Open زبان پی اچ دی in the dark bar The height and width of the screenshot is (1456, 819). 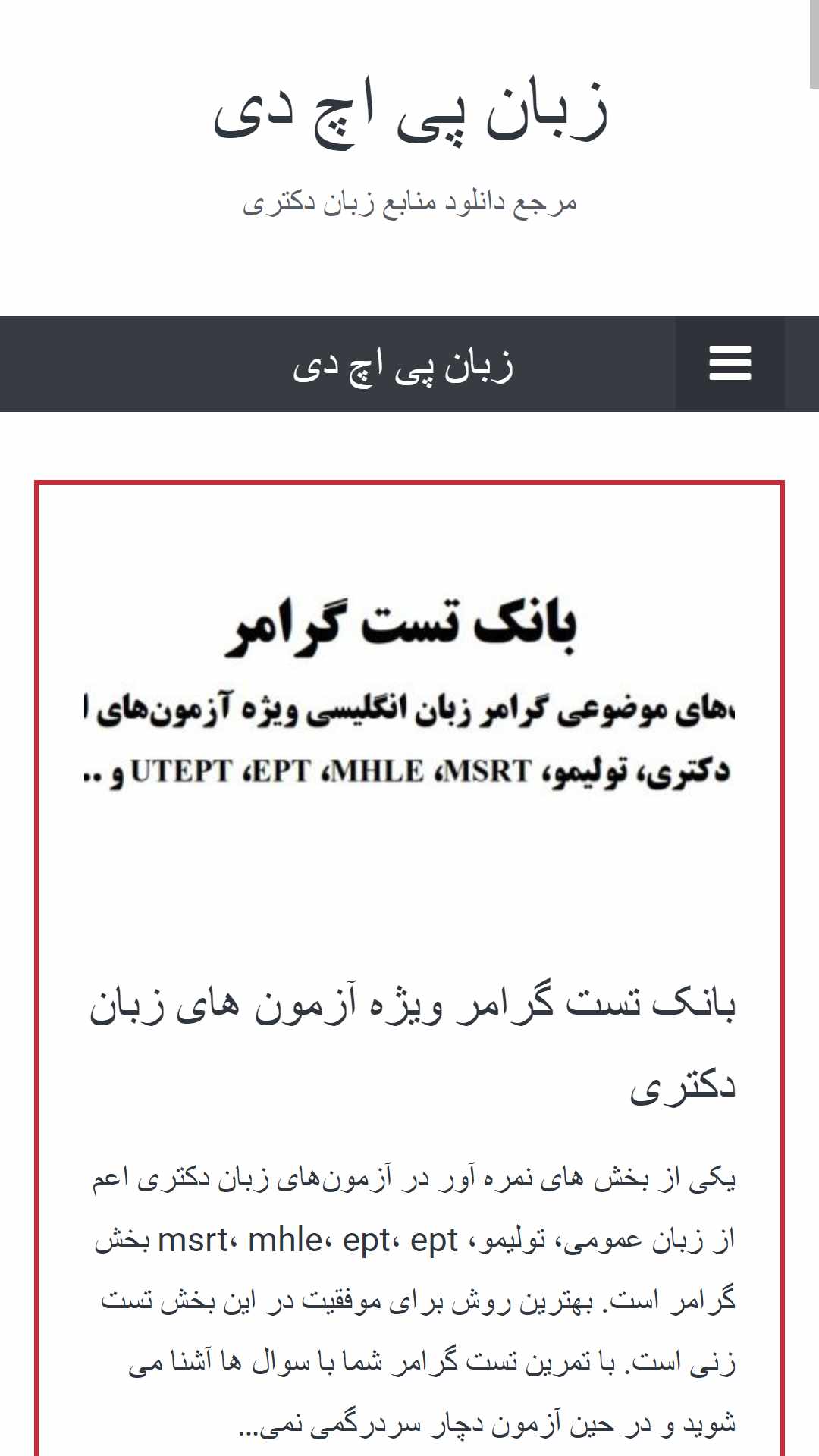(x=403, y=366)
